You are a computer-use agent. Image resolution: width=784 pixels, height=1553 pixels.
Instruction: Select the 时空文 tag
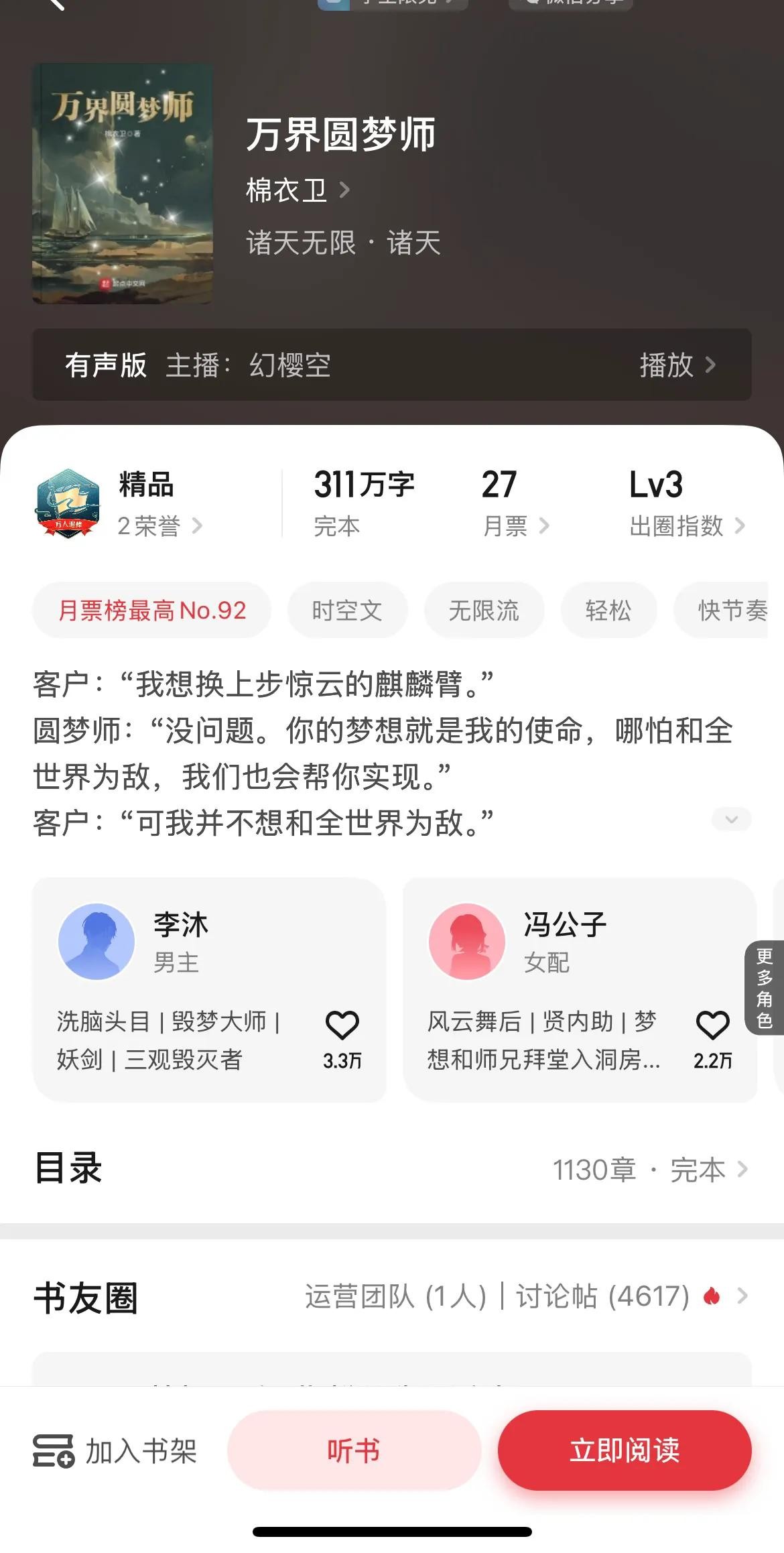[x=347, y=611]
